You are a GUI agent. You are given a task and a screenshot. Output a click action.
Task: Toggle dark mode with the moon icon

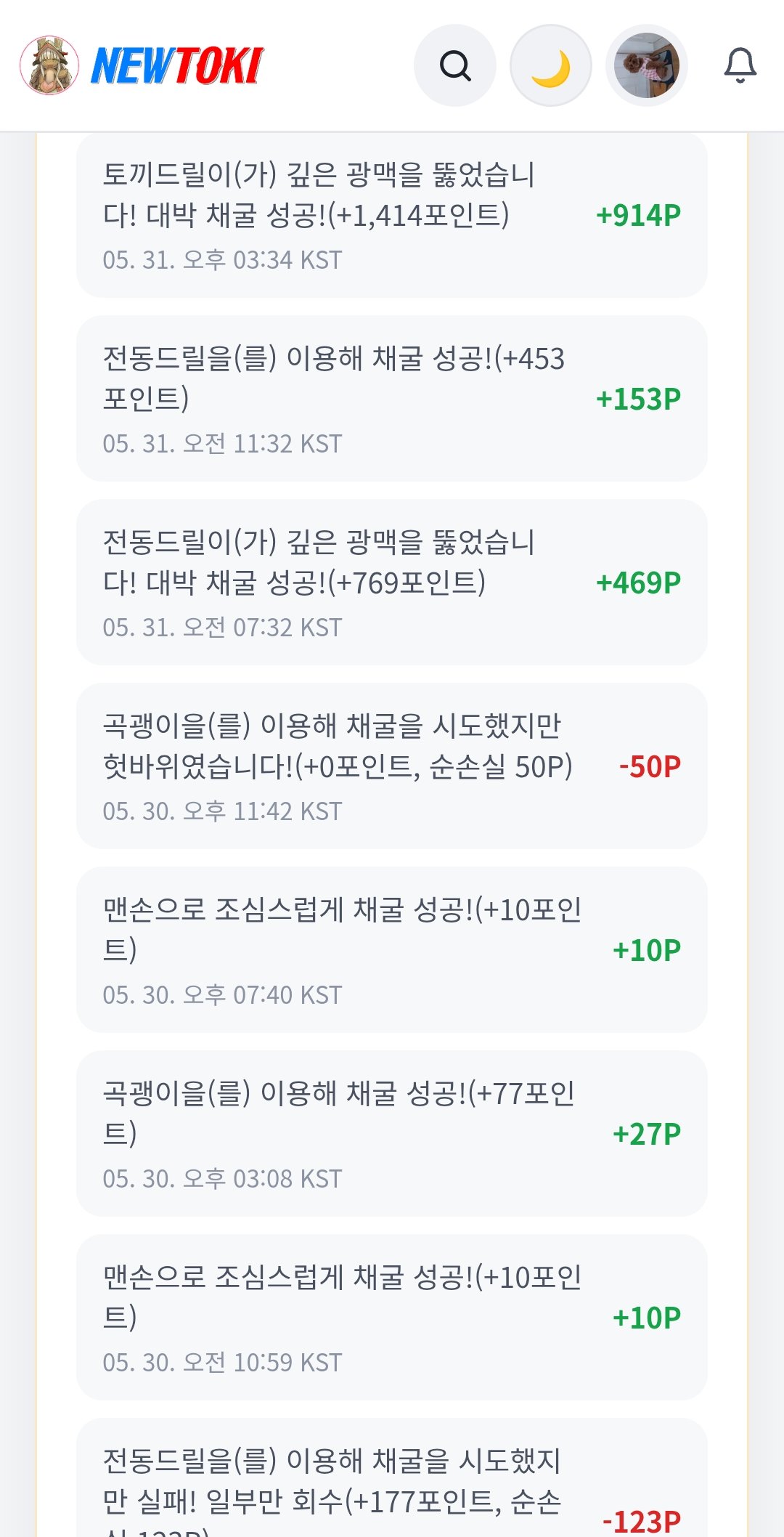click(551, 65)
